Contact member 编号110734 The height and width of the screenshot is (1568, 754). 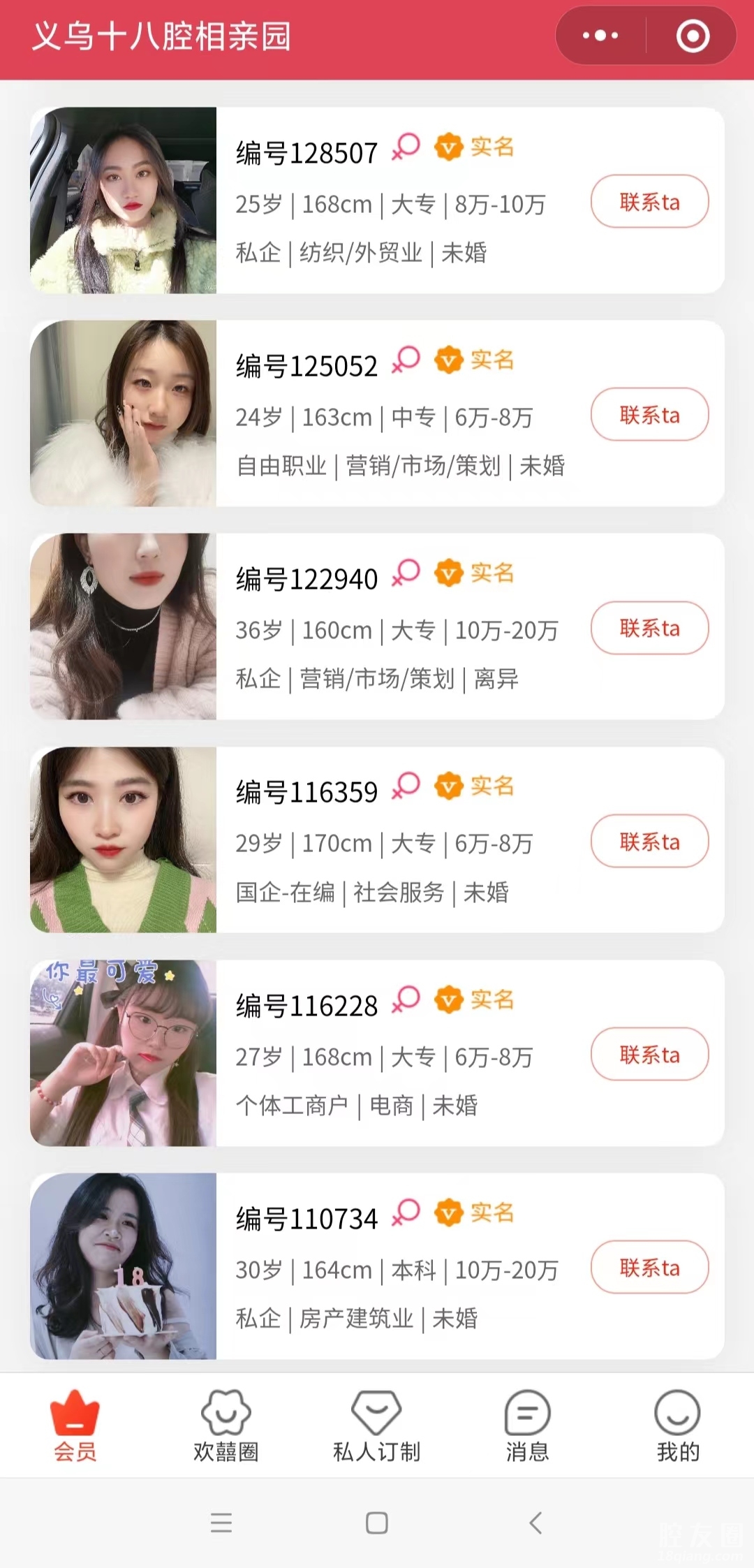point(649,1268)
